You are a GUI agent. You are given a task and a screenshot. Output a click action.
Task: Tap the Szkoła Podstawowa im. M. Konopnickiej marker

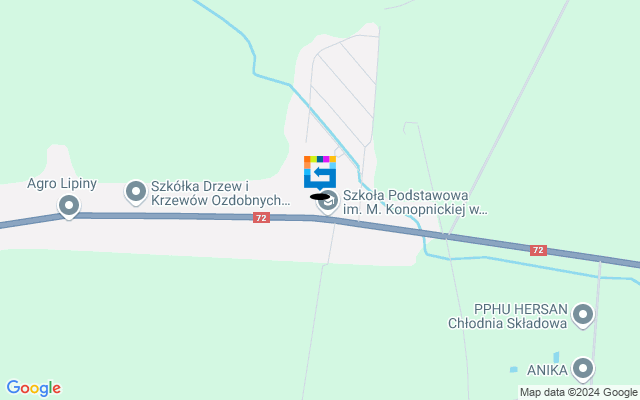[328, 199]
